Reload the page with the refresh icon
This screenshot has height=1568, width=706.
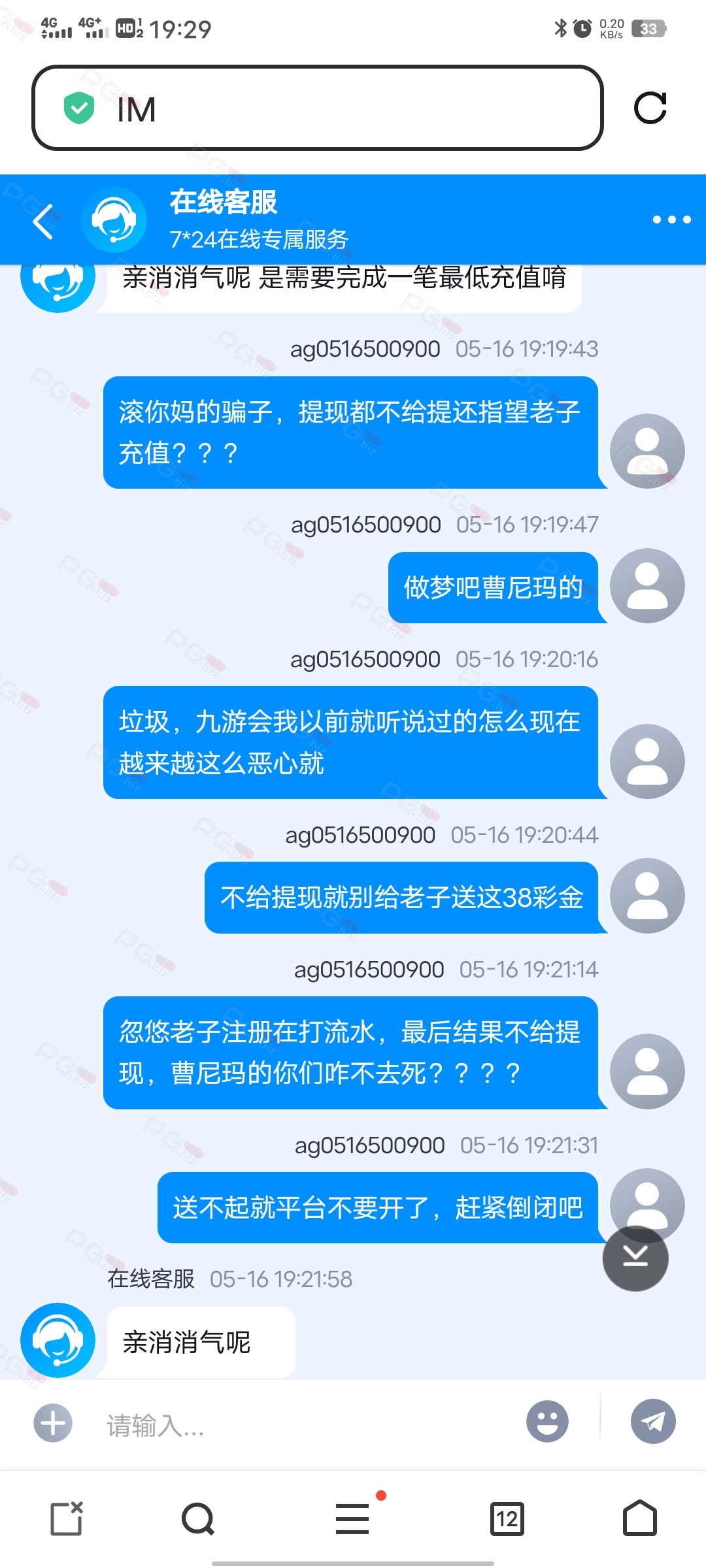pos(650,108)
